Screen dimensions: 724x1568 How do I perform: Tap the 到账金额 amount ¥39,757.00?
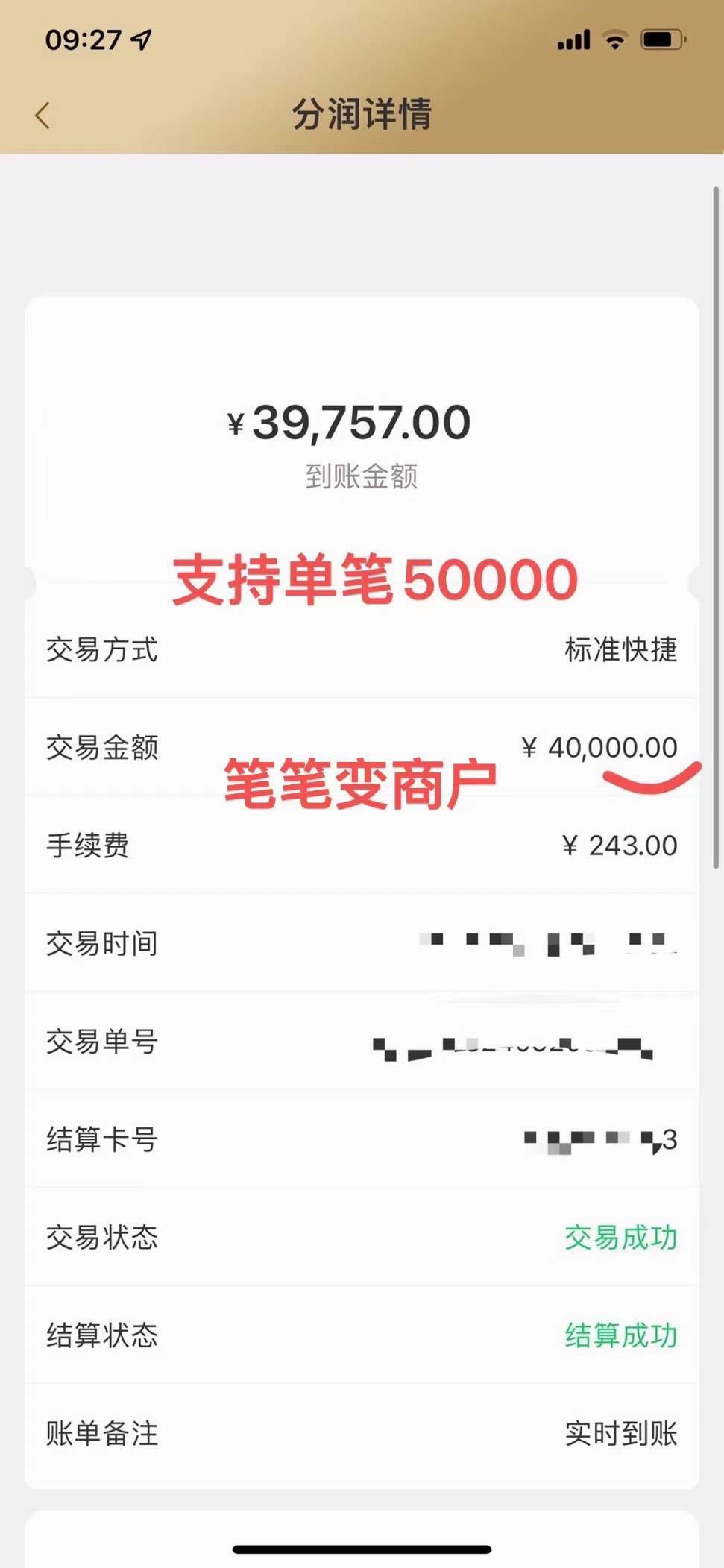348,421
